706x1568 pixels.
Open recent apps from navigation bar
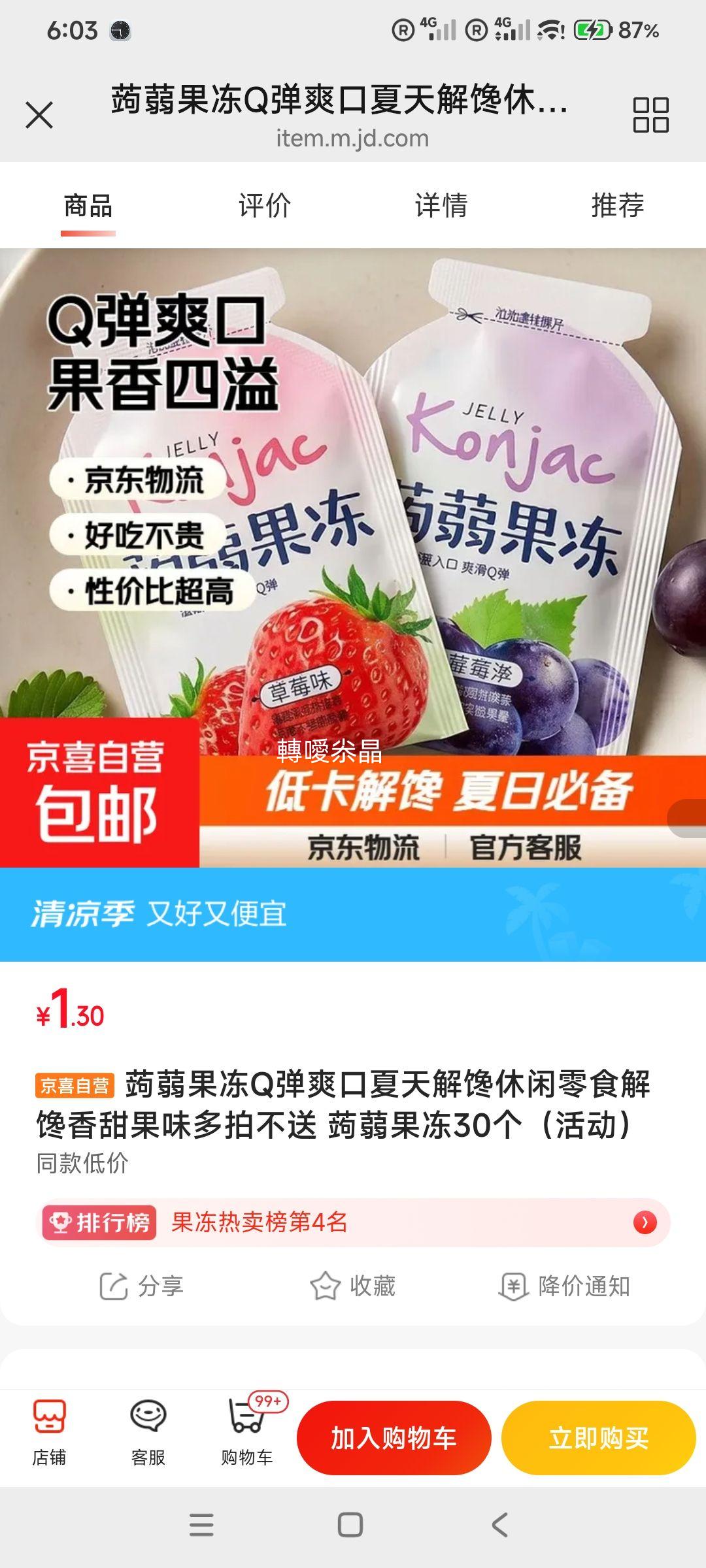point(201,1525)
